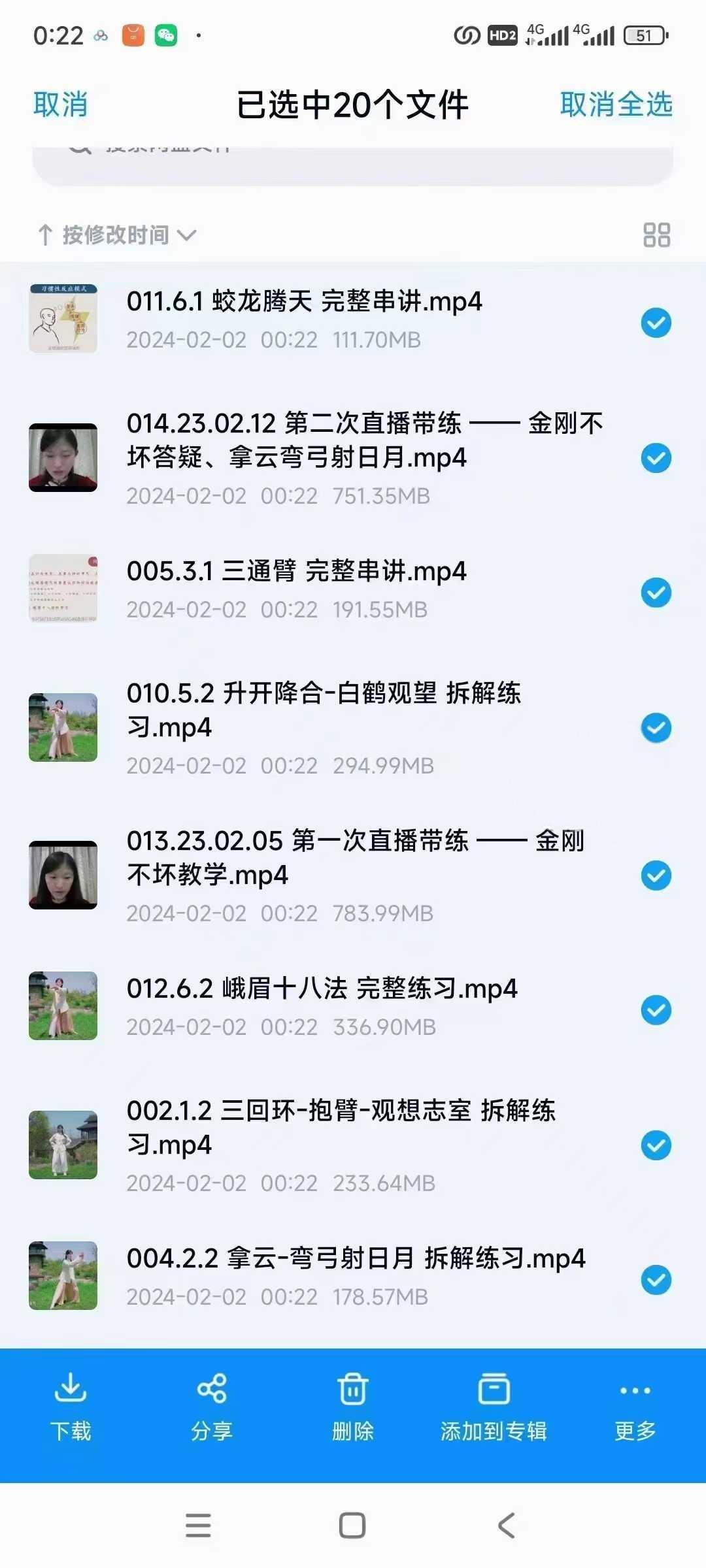
Task: Tap 取消全选 to deselect all files
Action: click(615, 105)
